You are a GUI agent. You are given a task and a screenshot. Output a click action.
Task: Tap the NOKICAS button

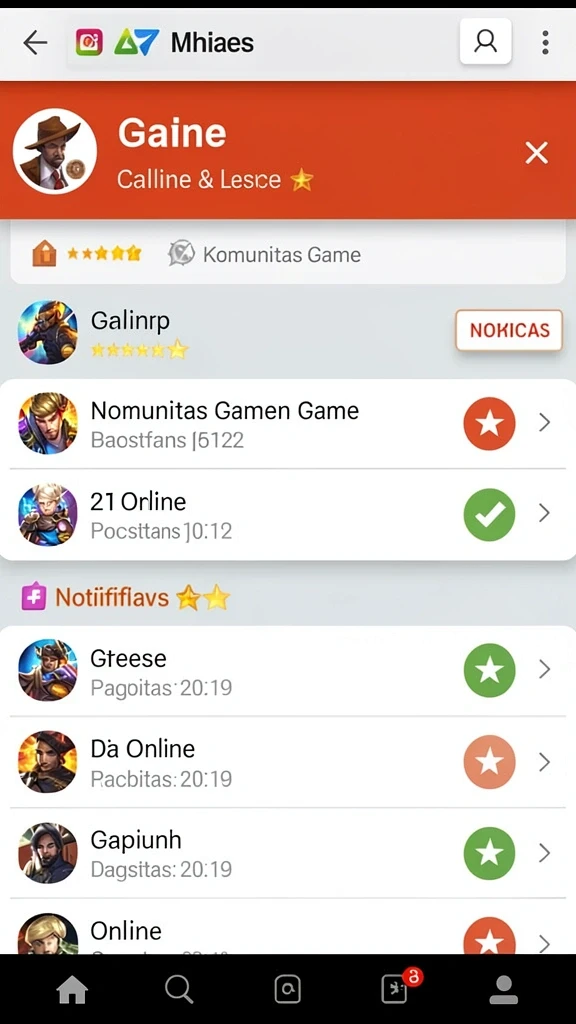(x=509, y=330)
